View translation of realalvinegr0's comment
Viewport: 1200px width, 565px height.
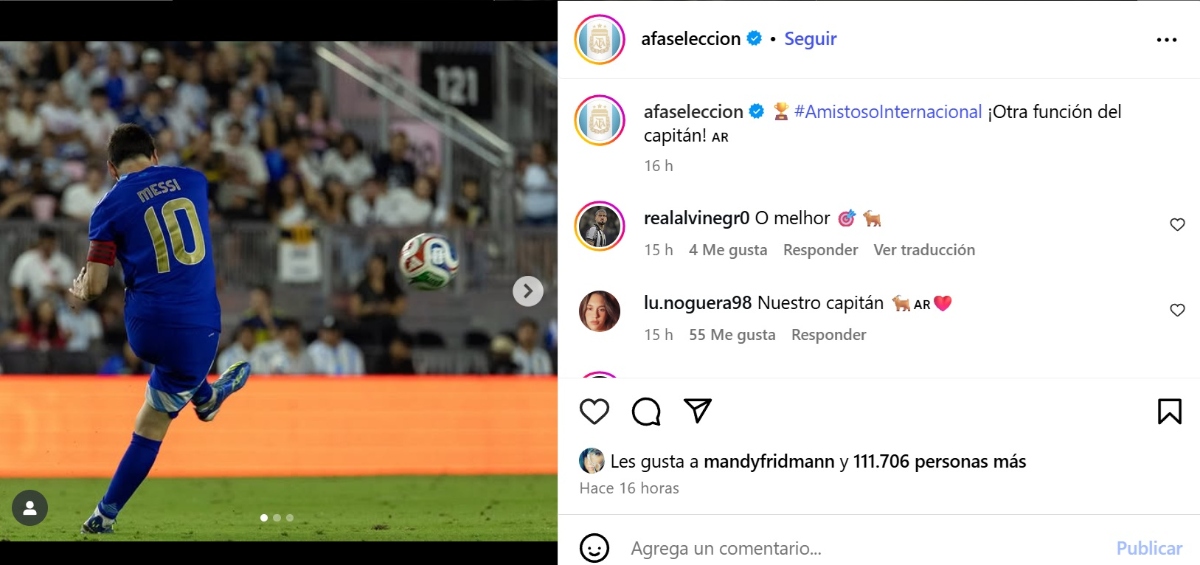pos(924,250)
